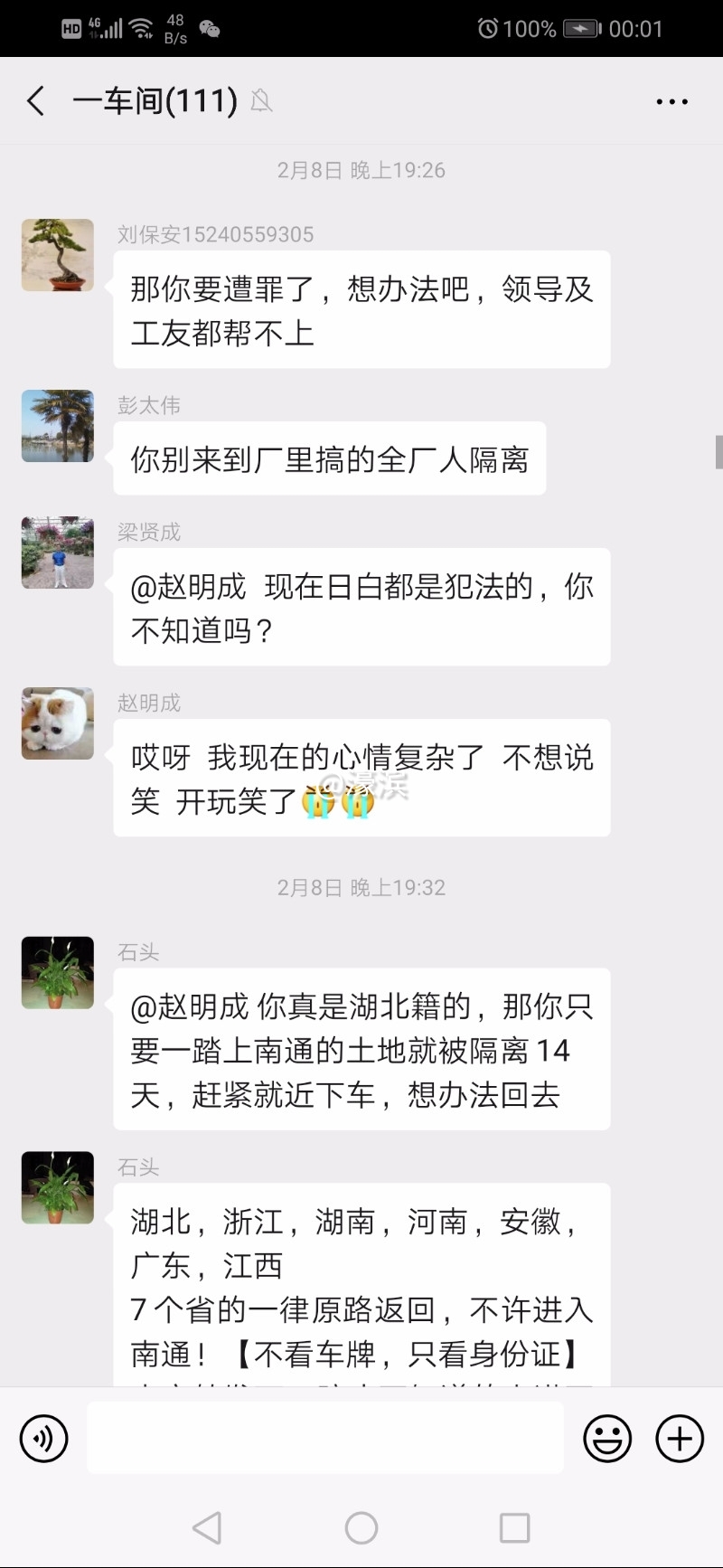The width and height of the screenshot is (723, 1568).
Task: Open 赵明成's cat avatar profile
Action: tap(58, 723)
